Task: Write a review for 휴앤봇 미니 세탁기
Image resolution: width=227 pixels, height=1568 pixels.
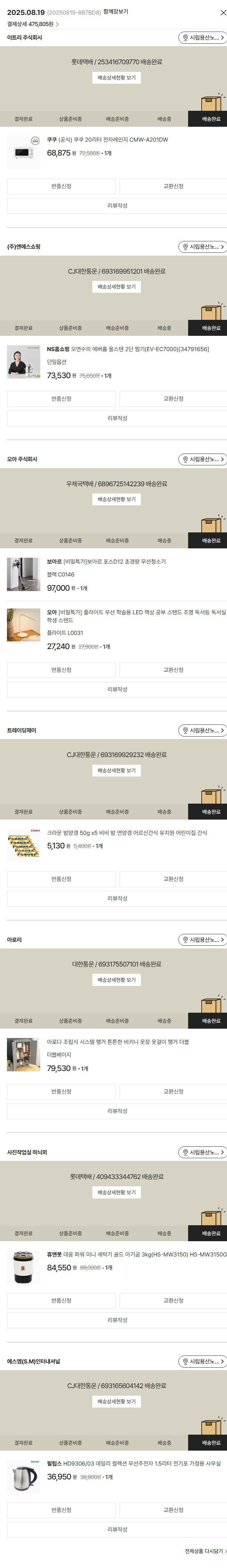Action: [117, 1320]
